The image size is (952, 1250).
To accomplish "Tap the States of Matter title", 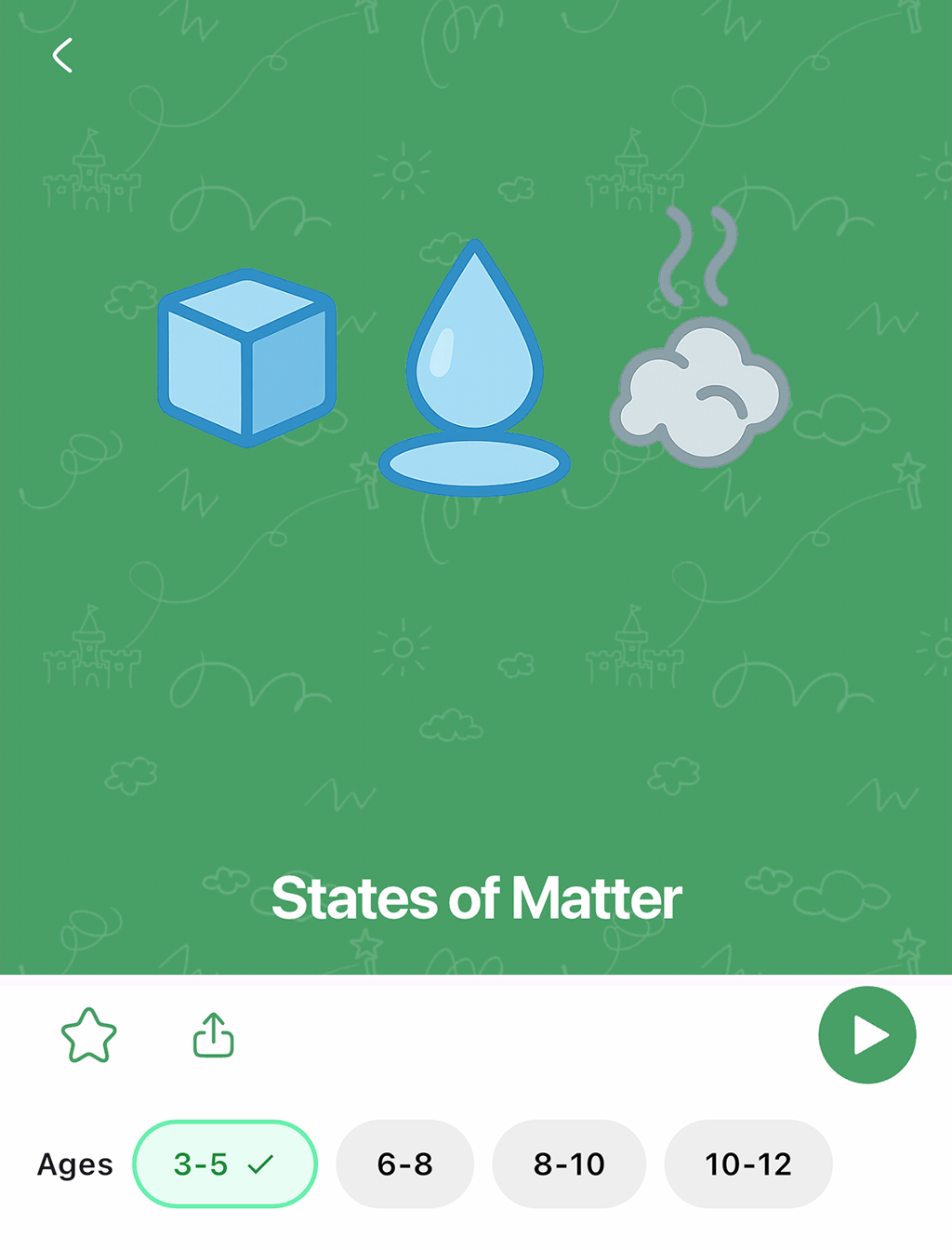I will pos(476,898).
